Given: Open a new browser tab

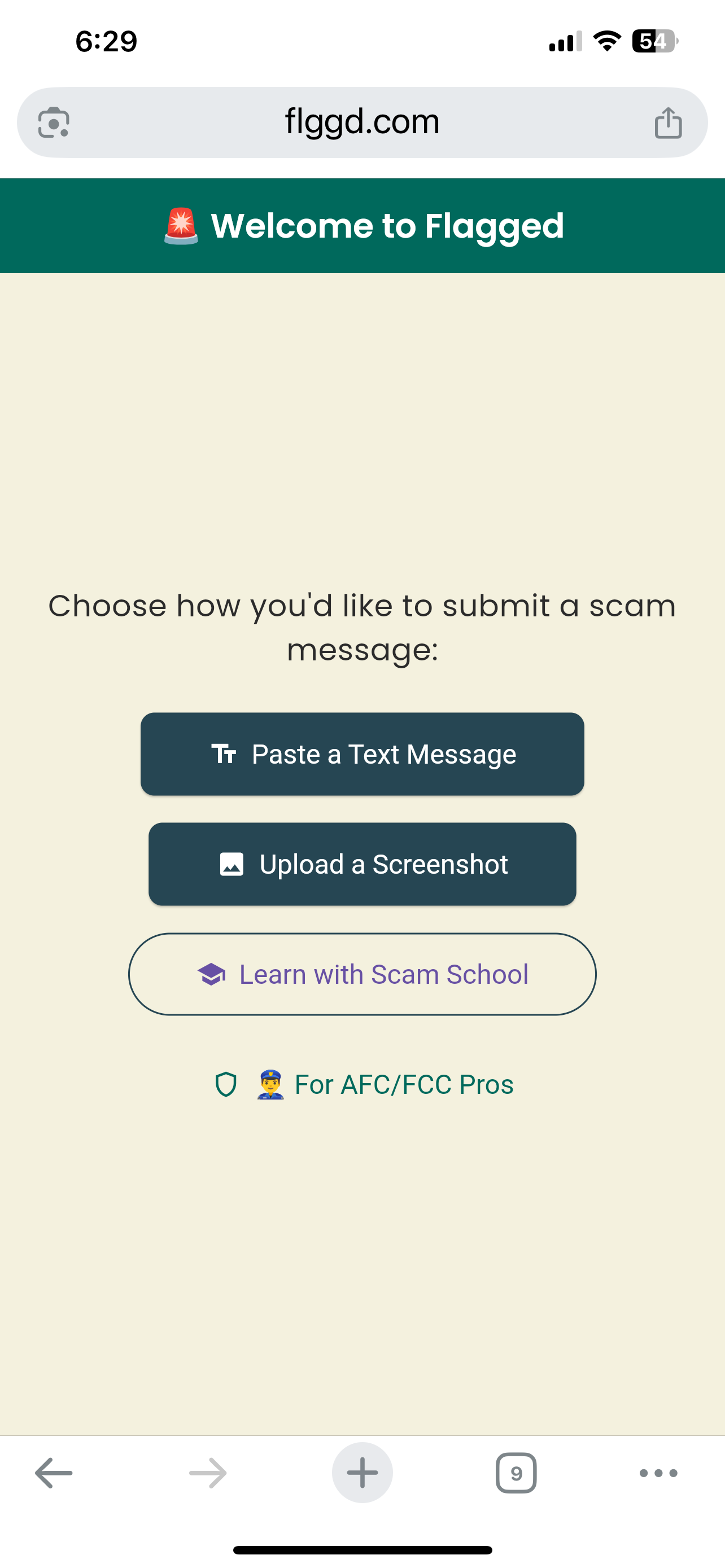Looking at the screenshot, I should coord(362,1473).
